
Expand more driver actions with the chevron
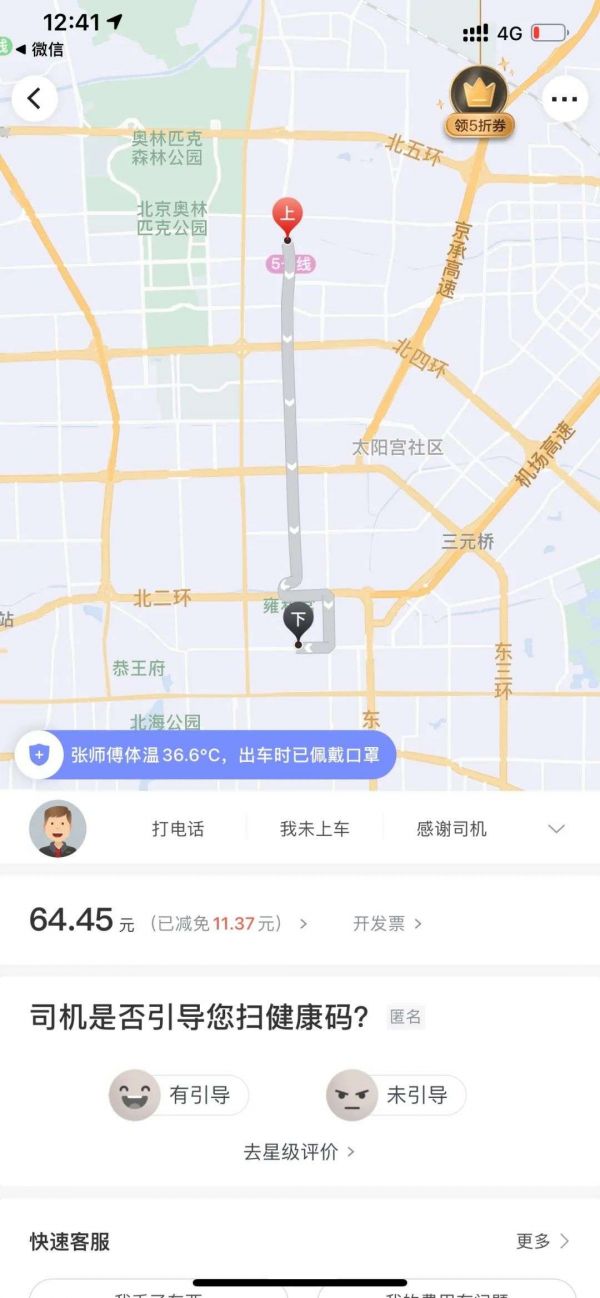pyautogui.click(x=557, y=828)
